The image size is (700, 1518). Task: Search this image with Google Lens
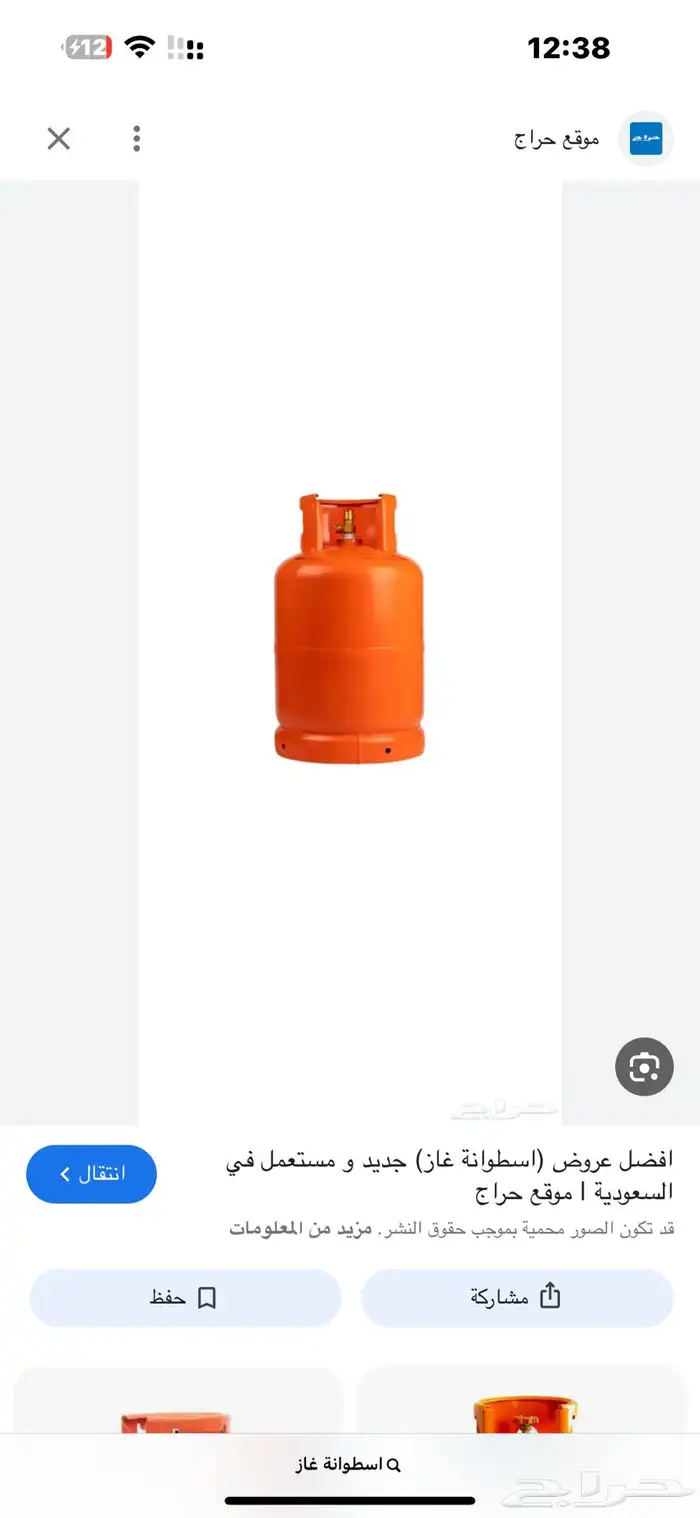point(644,1068)
